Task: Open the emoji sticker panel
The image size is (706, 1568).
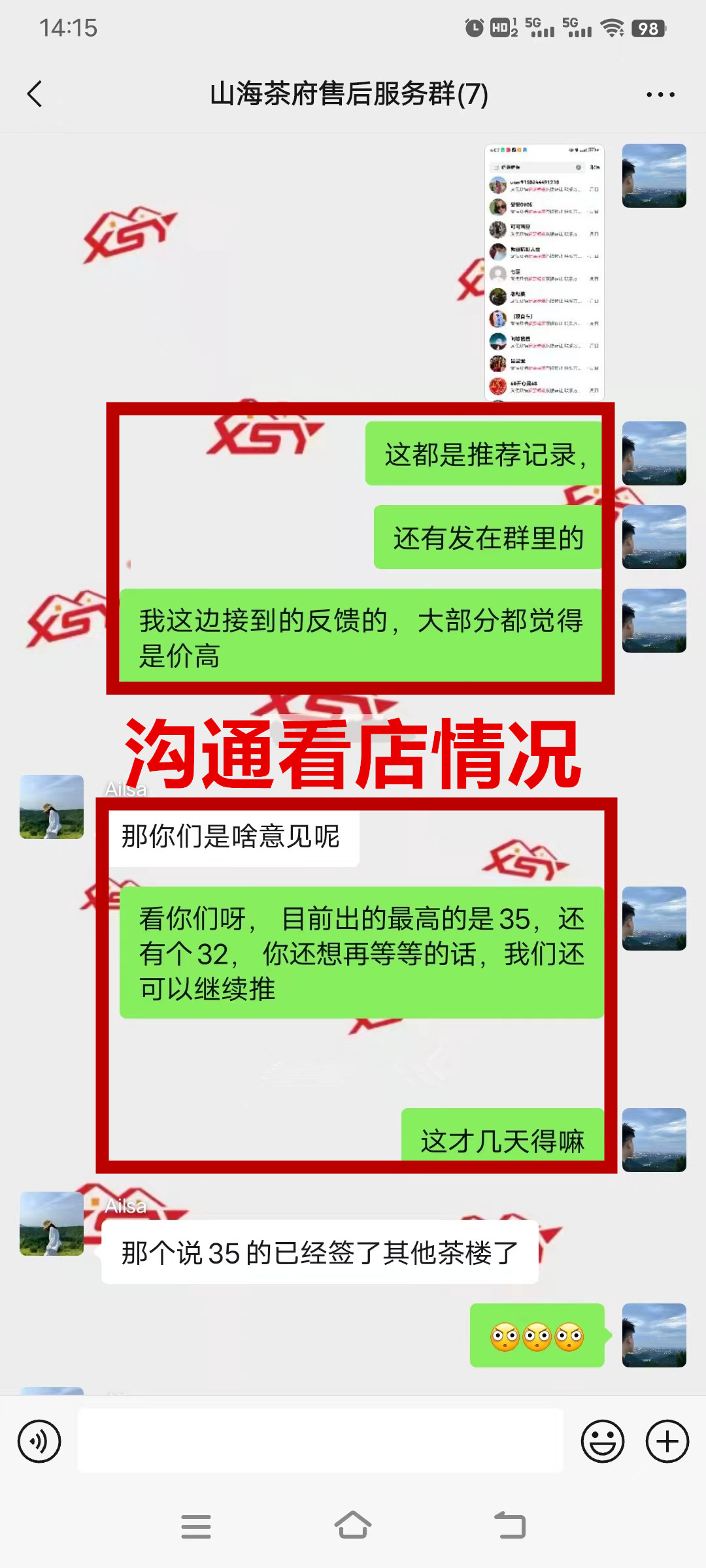Action: (602, 1441)
